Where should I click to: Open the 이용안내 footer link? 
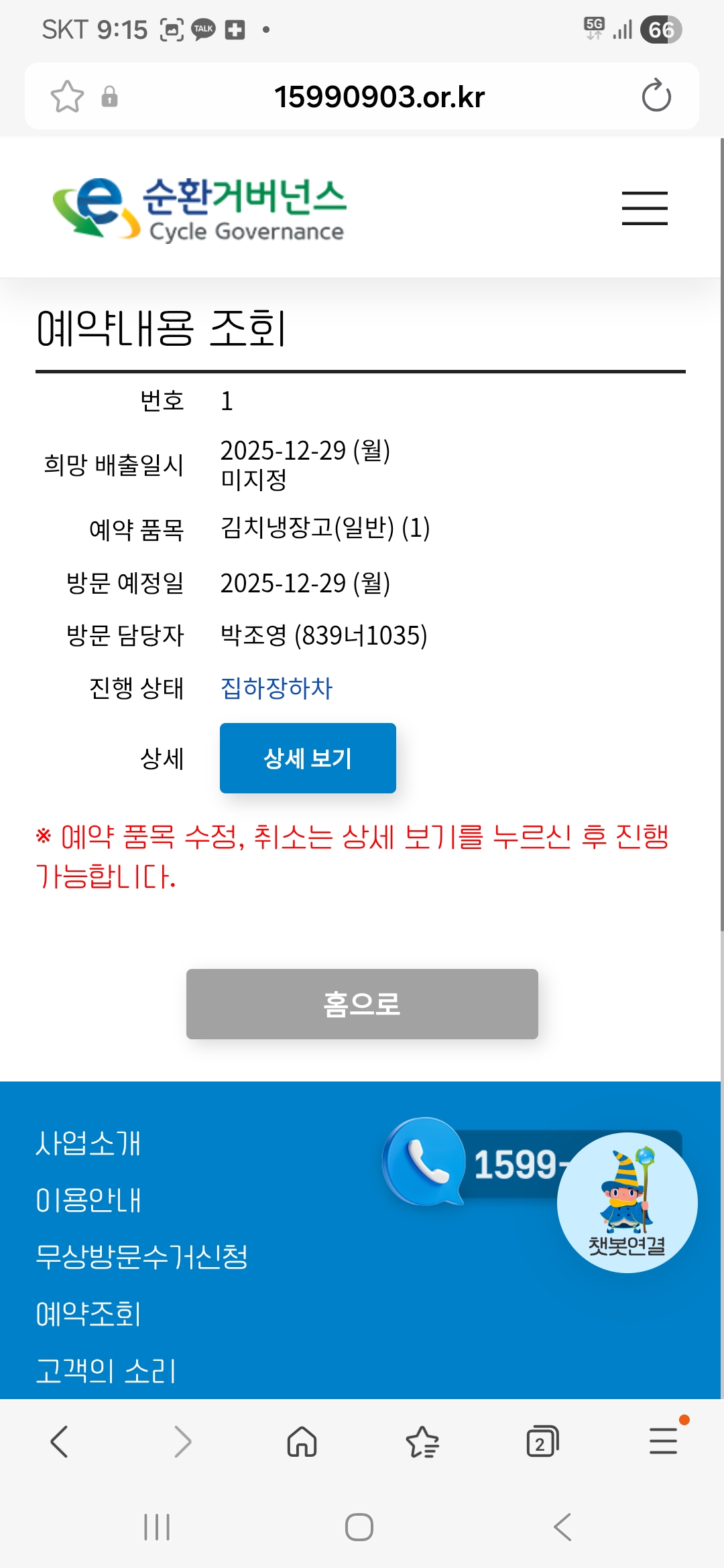coord(88,1199)
